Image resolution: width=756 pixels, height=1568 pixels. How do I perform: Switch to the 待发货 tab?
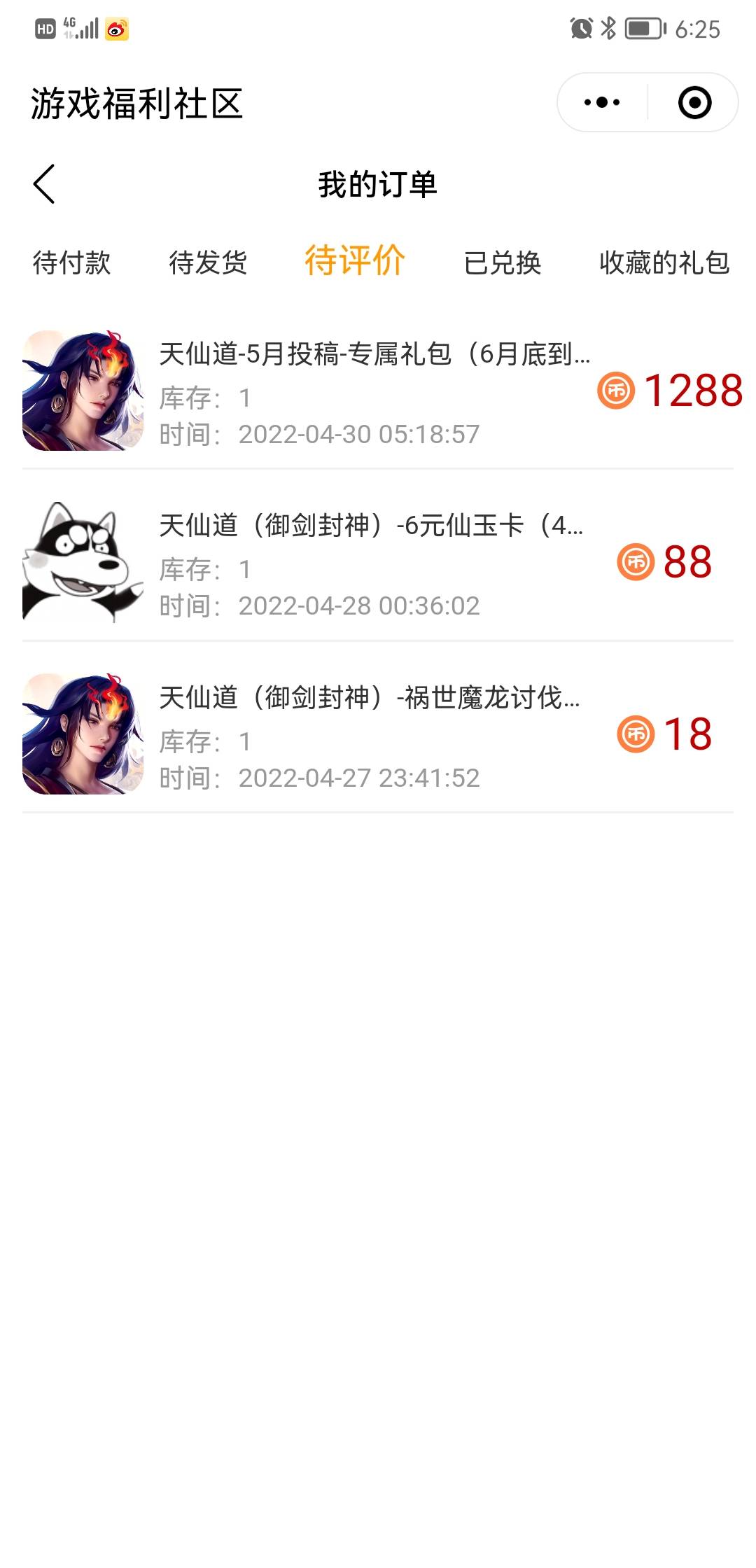coord(208,262)
